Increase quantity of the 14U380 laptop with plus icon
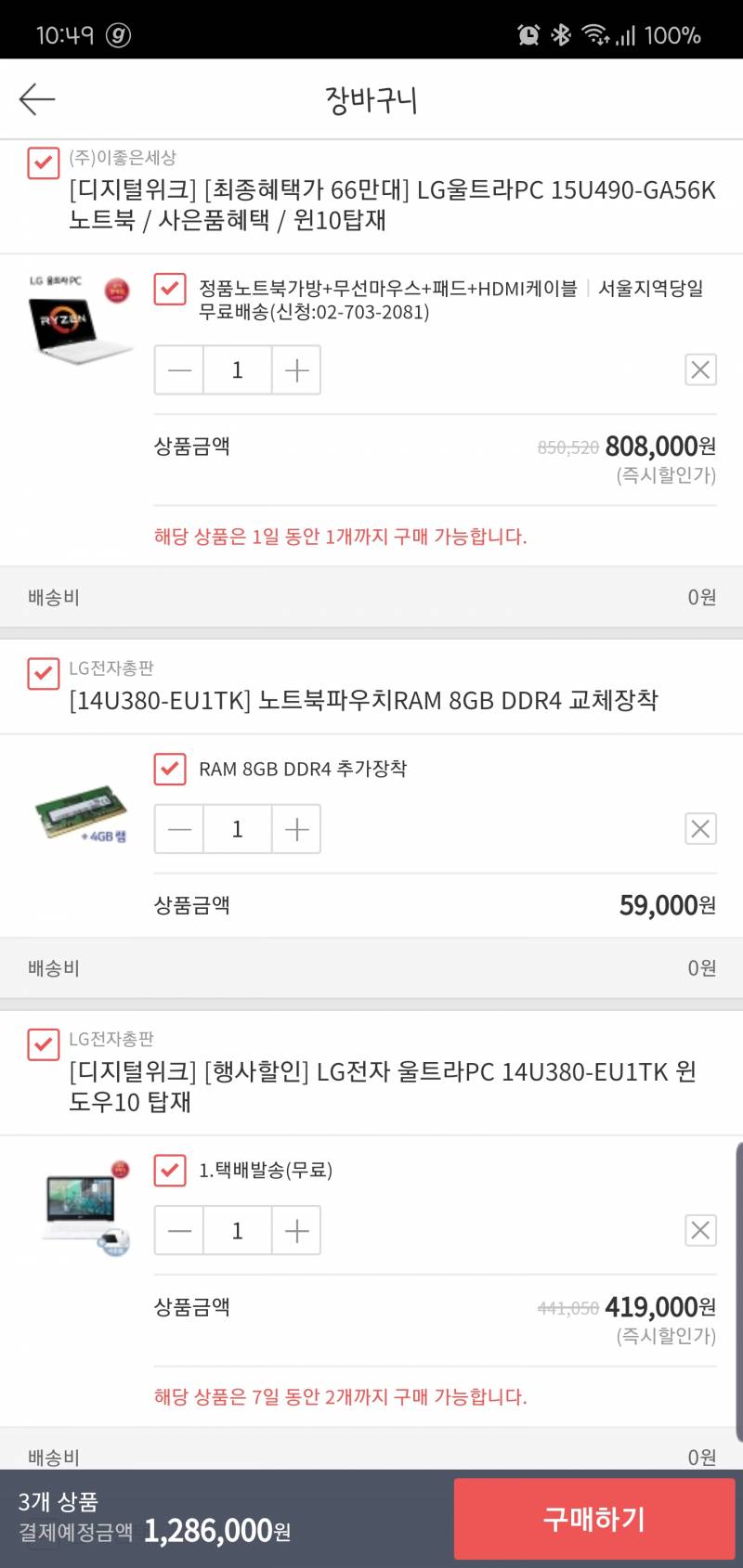 point(295,1230)
